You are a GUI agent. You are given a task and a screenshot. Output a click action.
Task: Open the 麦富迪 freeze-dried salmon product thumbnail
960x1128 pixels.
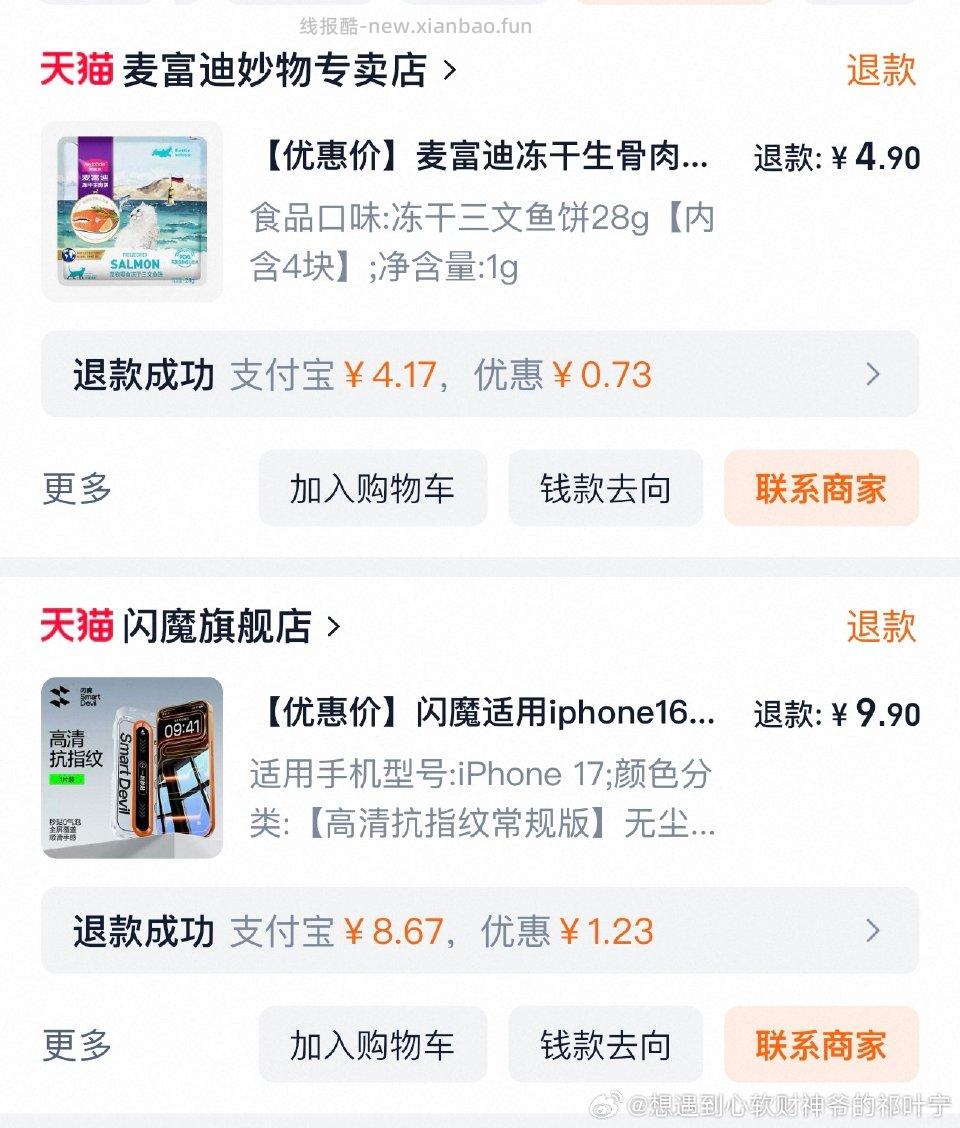point(131,210)
